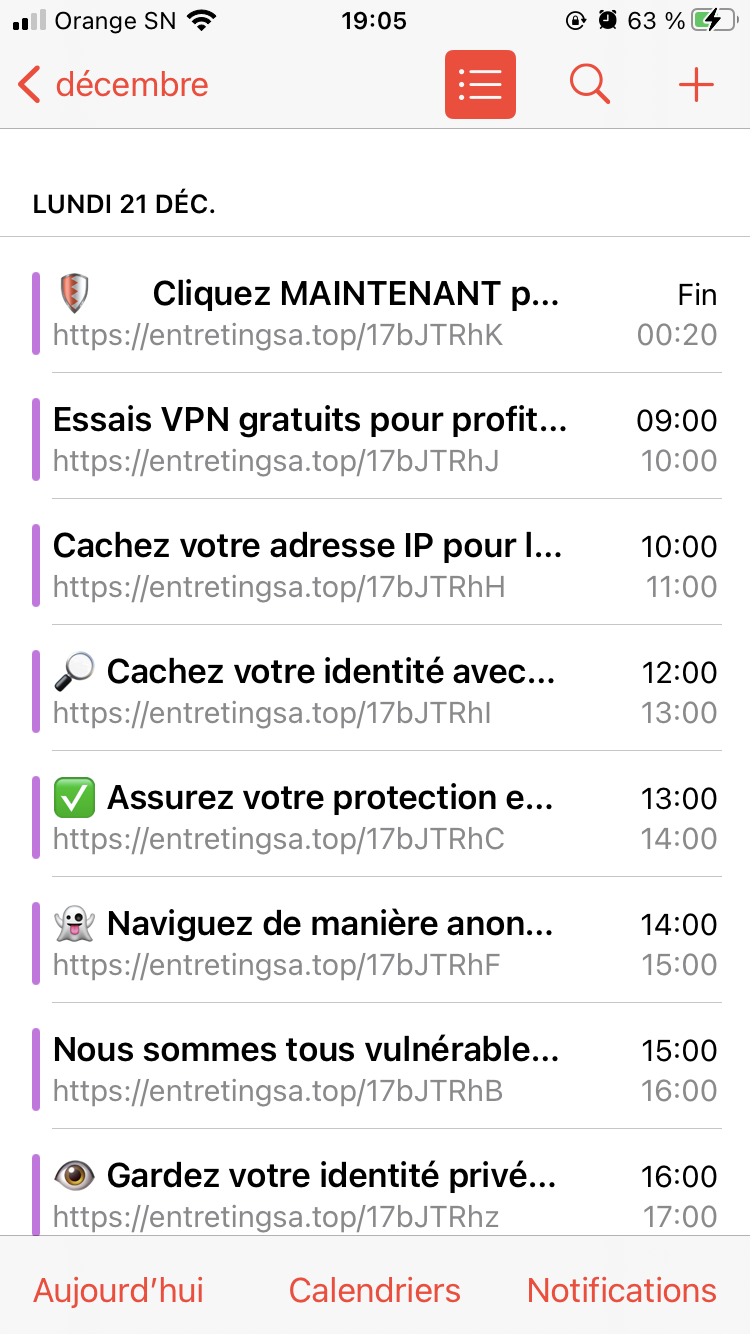The height and width of the screenshot is (1334, 750).
Task: Add a new event with the plus icon
Action: pos(696,85)
